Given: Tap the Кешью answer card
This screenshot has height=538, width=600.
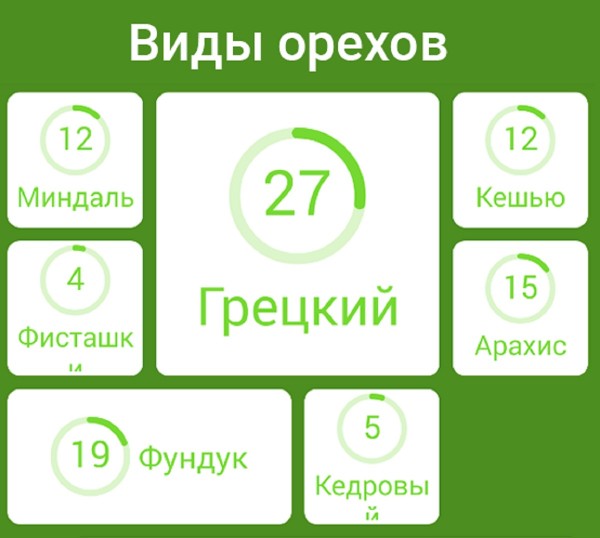Looking at the screenshot, I should tap(520, 160).
